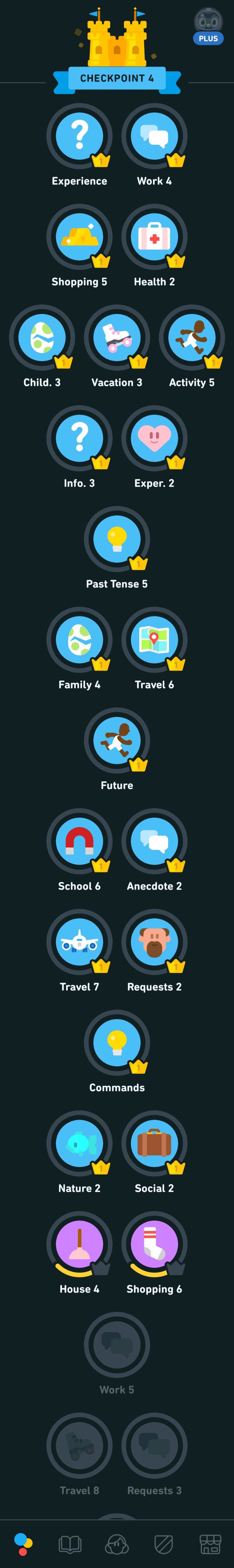Open the Future skill
The image size is (234, 1568).
point(117,740)
